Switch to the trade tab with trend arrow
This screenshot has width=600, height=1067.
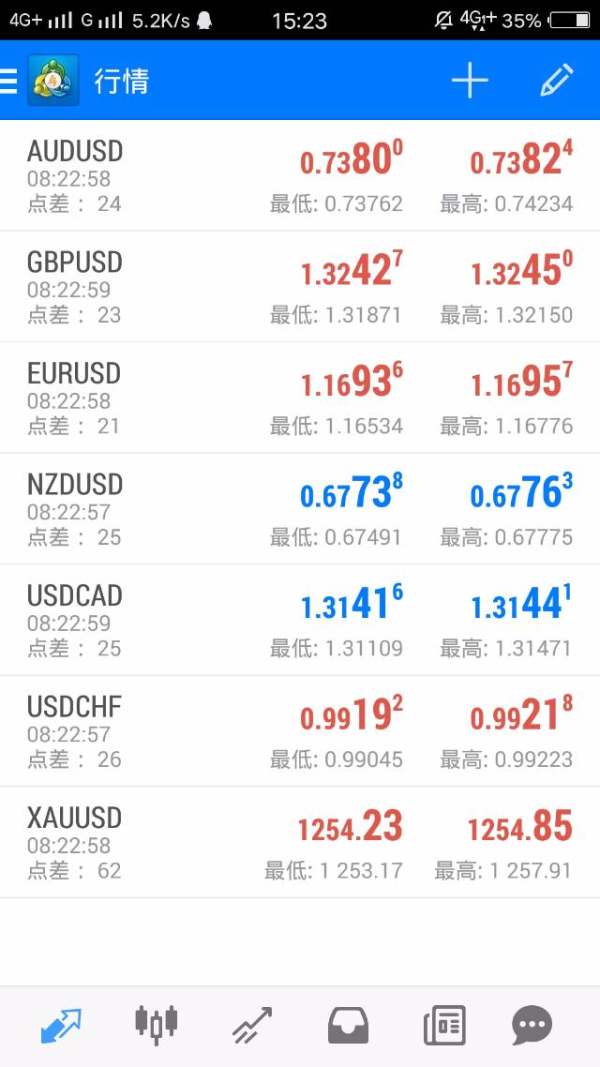(x=252, y=1025)
